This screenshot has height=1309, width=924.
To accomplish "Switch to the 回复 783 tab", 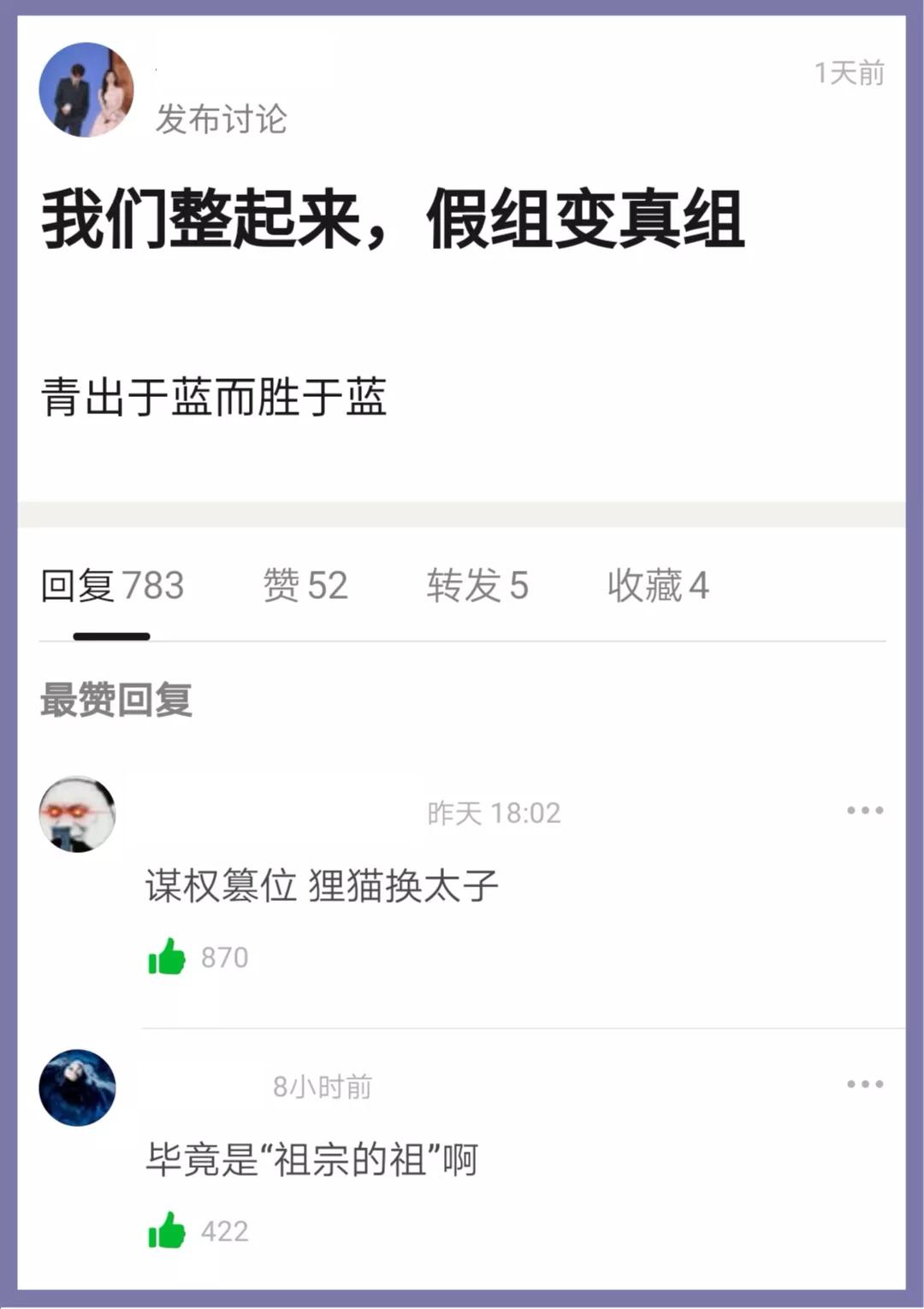I will (x=112, y=586).
